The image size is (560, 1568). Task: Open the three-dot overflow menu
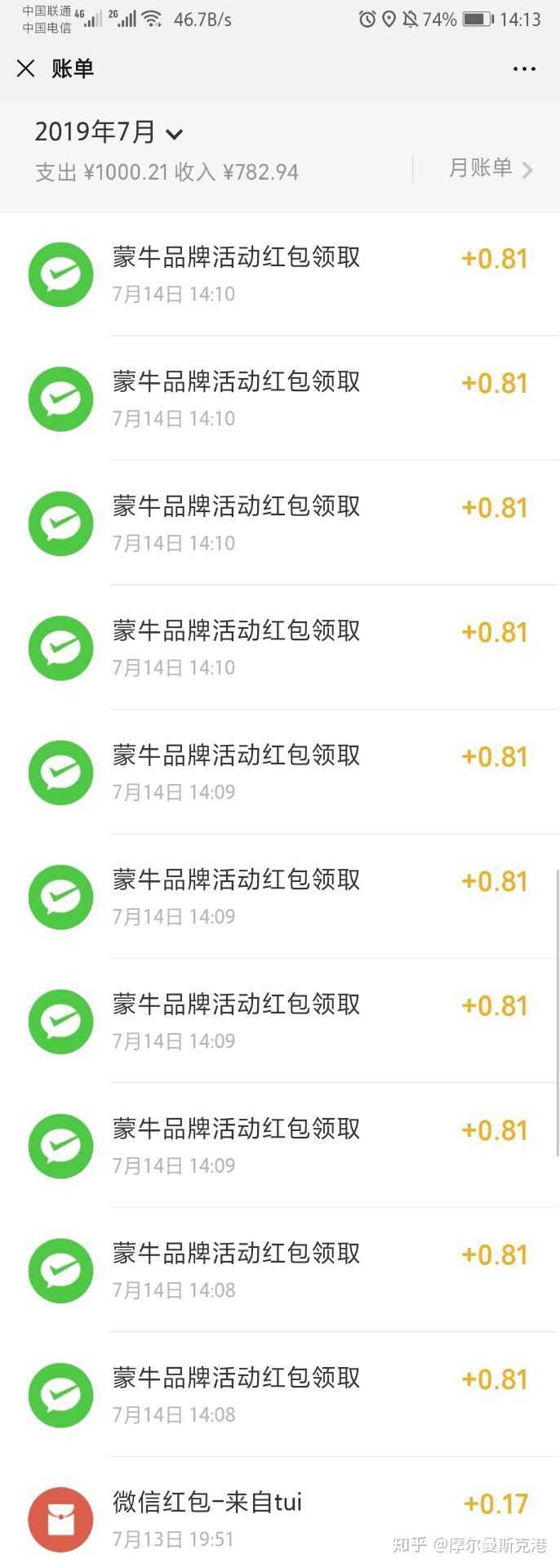click(524, 69)
